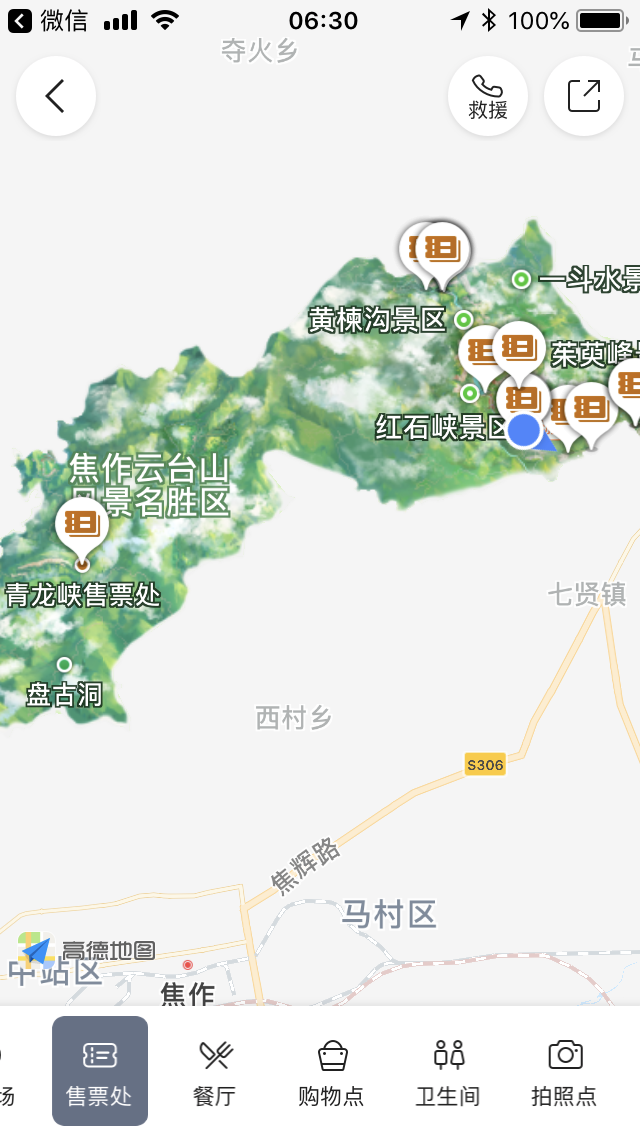This screenshot has width=640, height=1136.
Task: Show 卫生间 locations on the map
Action: pyautogui.click(x=448, y=1071)
